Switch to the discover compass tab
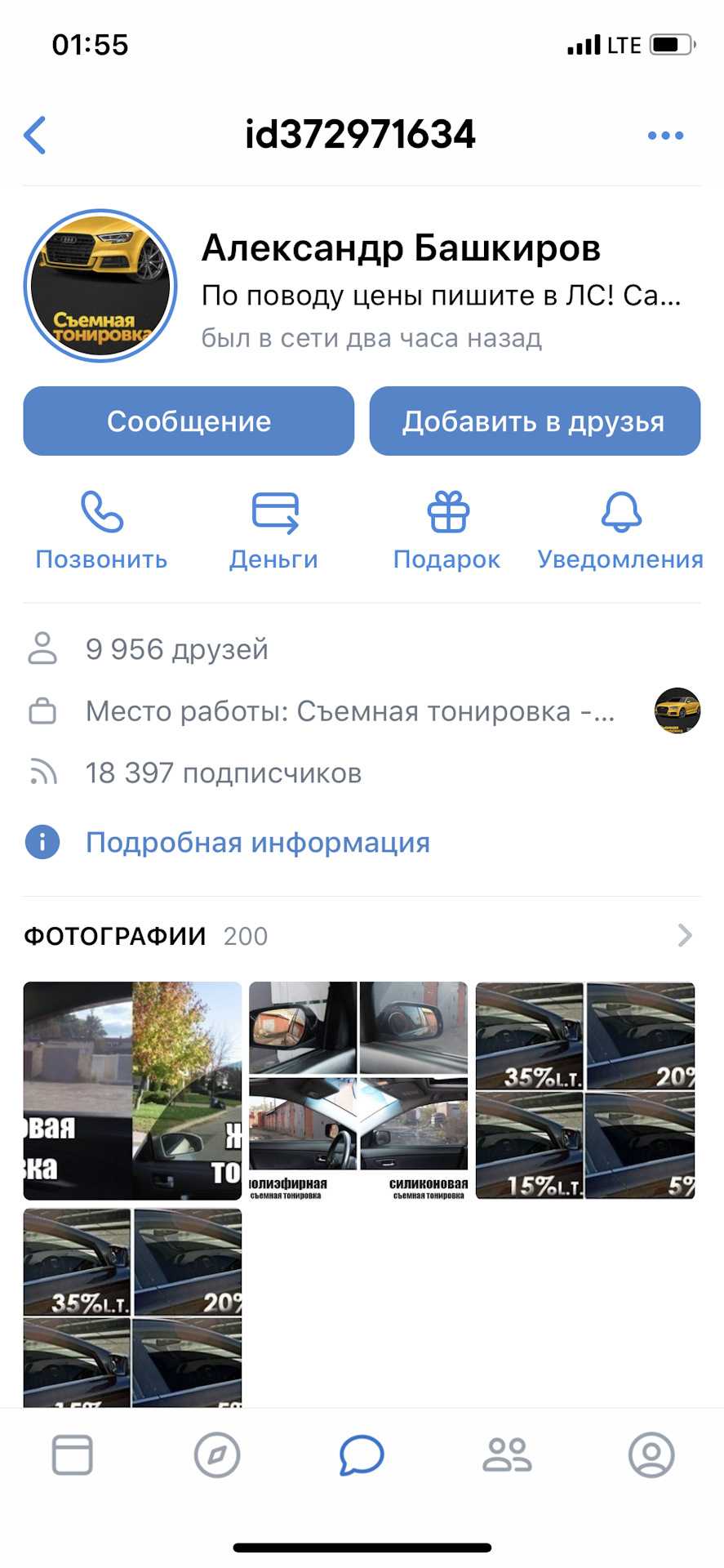724x1568 pixels. [217, 1454]
